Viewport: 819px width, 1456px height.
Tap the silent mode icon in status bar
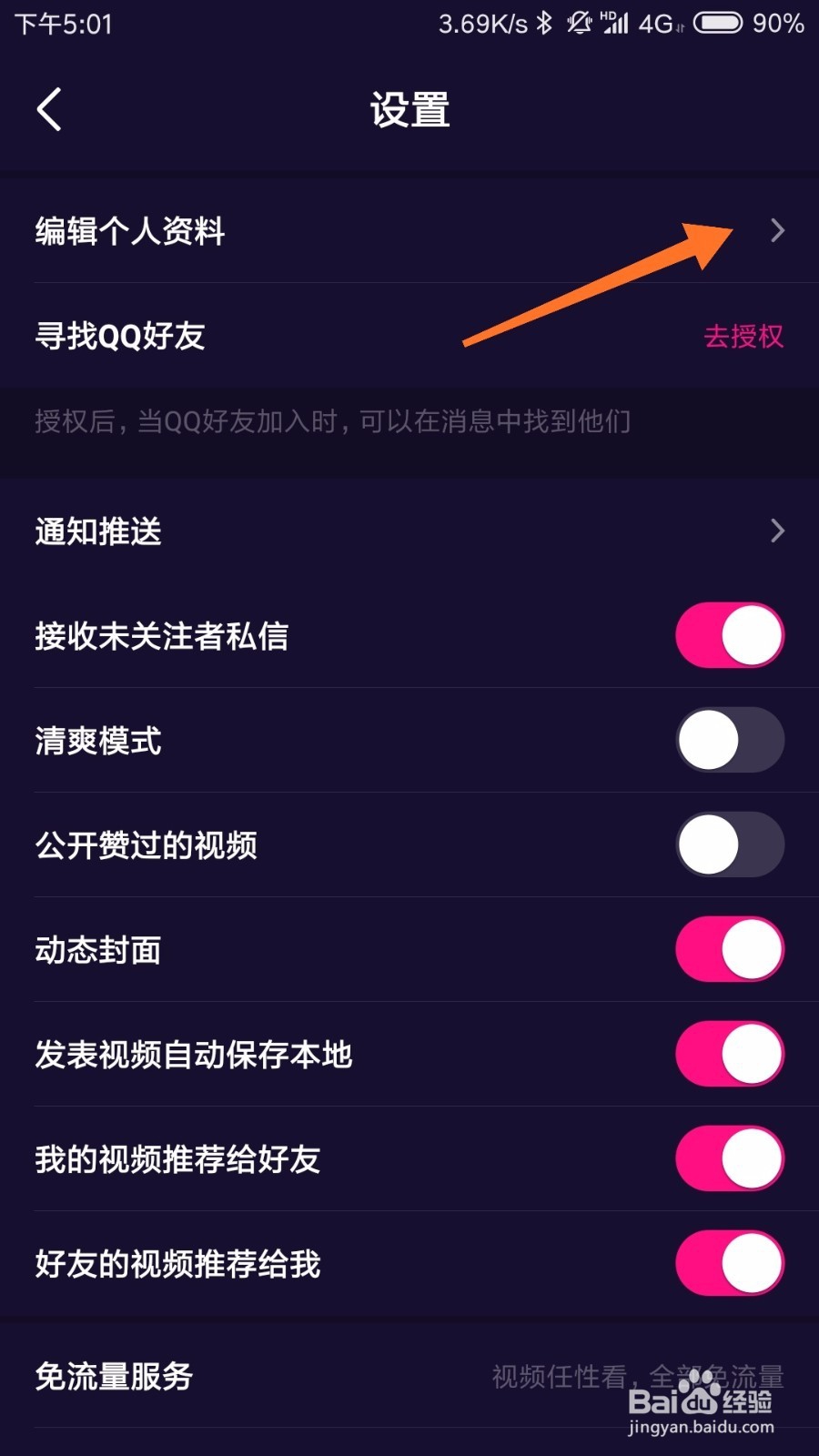coord(580,24)
